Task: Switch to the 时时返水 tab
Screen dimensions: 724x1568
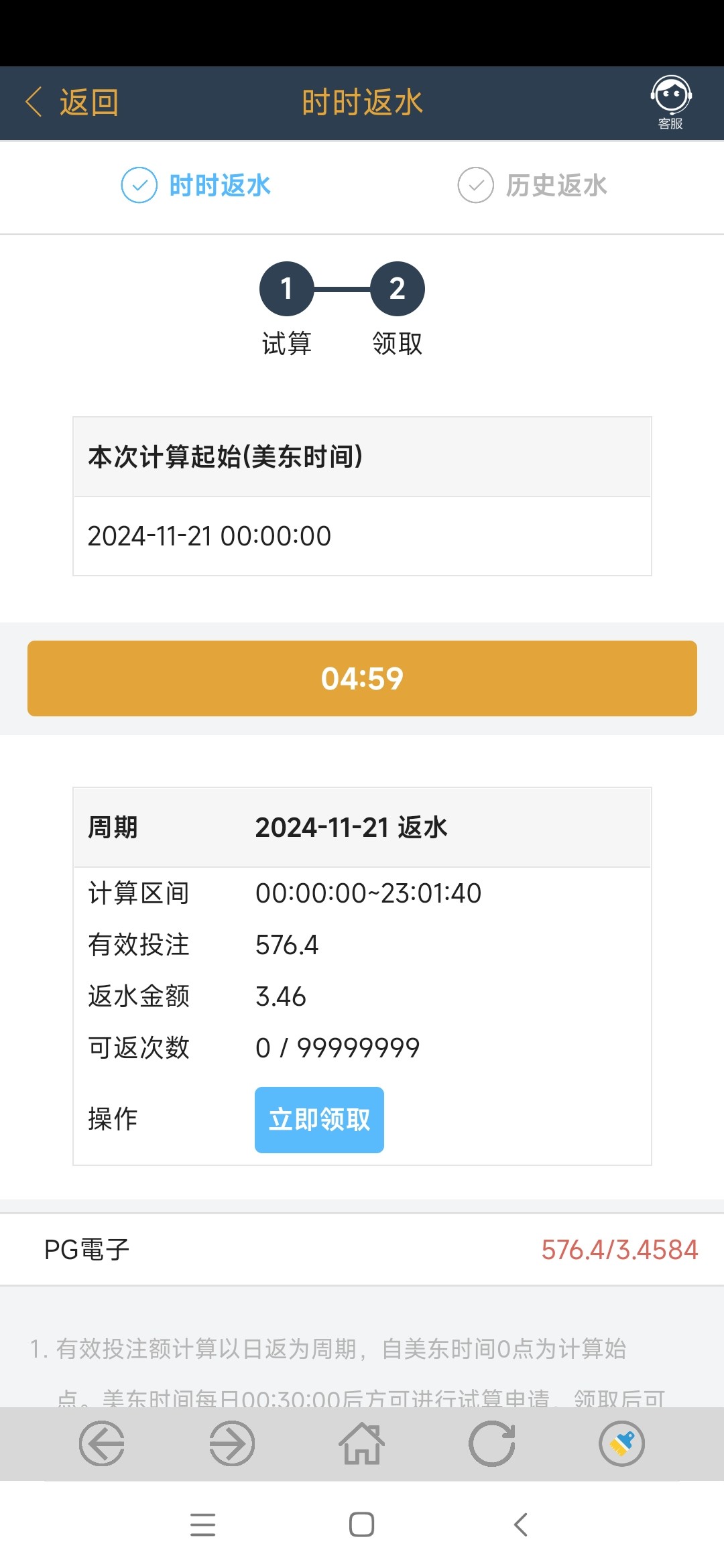Action: tap(196, 186)
